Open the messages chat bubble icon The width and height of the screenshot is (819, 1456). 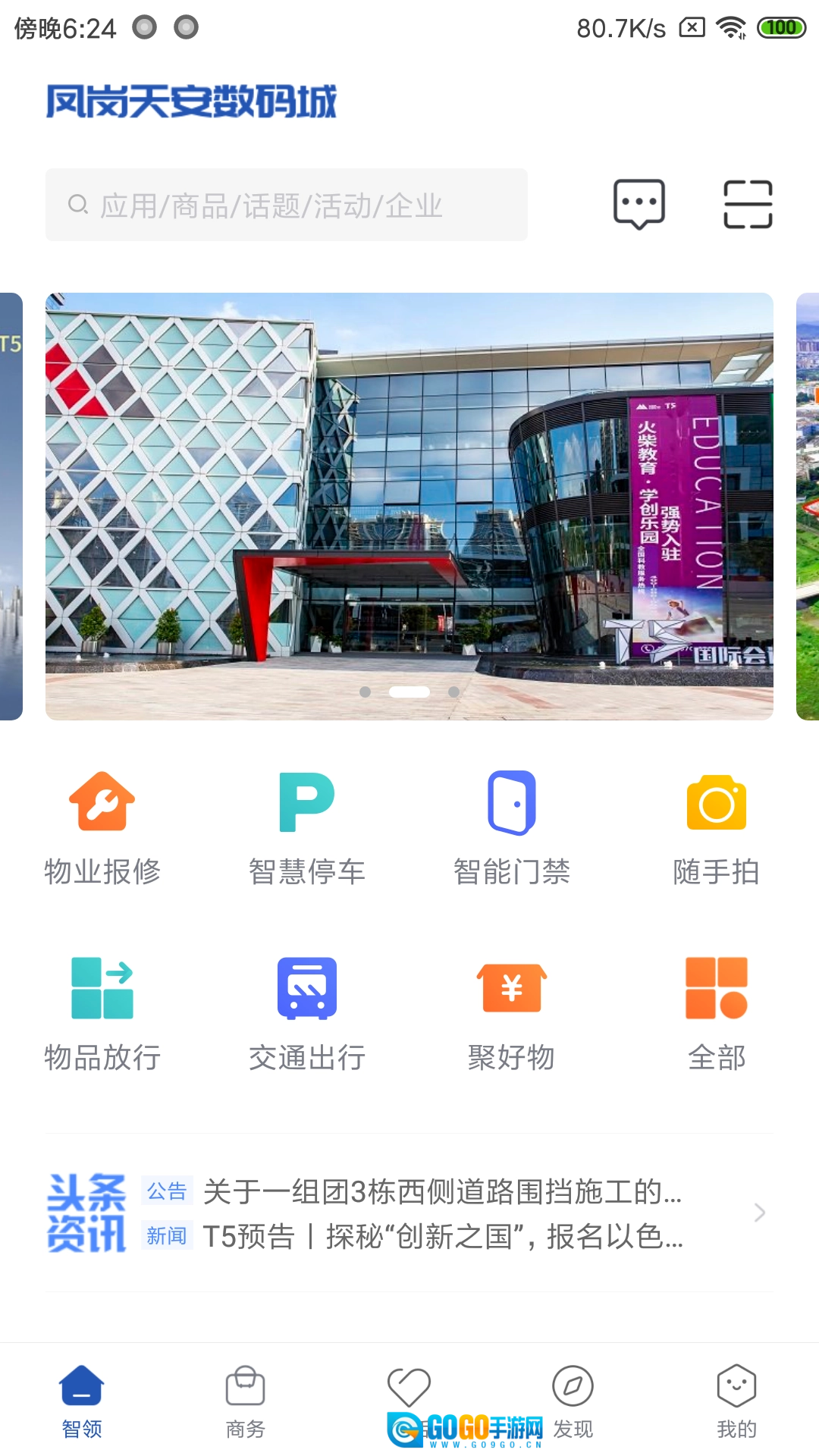(639, 204)
